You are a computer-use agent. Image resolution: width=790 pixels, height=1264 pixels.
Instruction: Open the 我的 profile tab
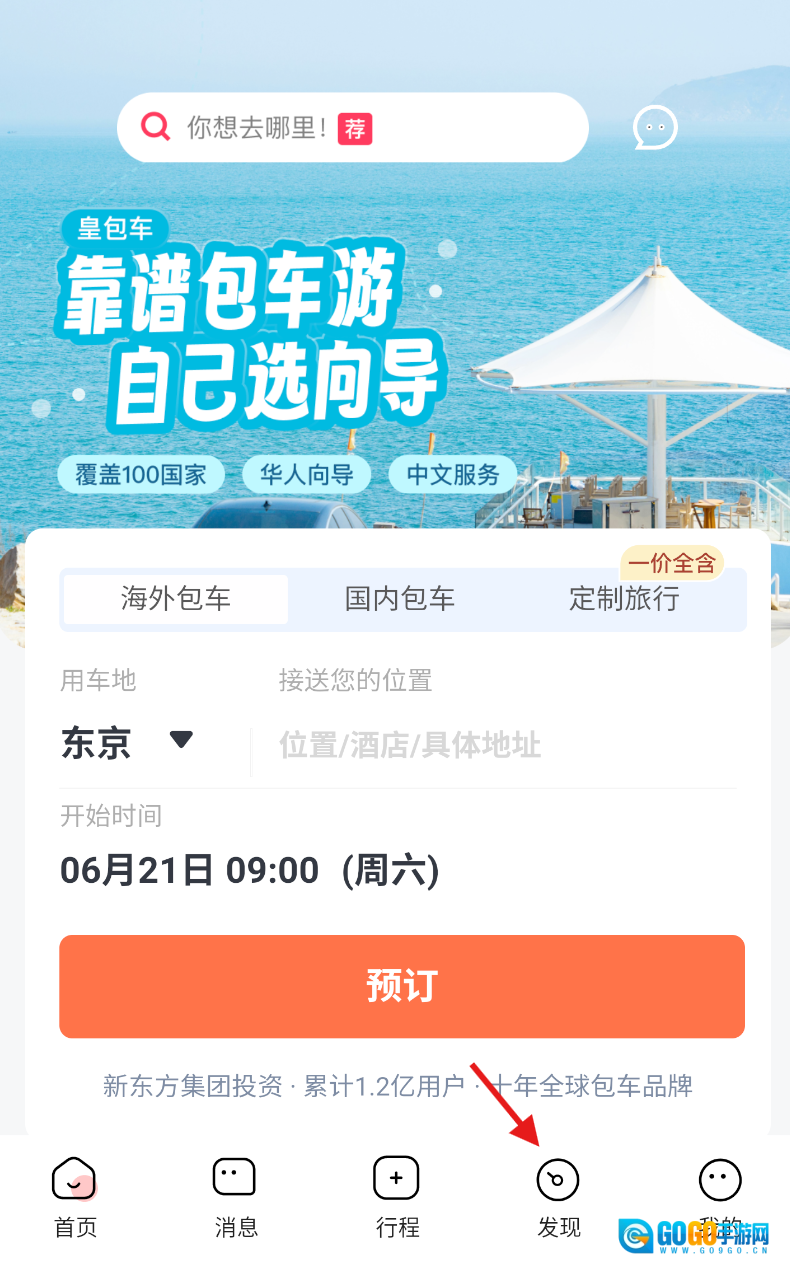(719, 1190)
